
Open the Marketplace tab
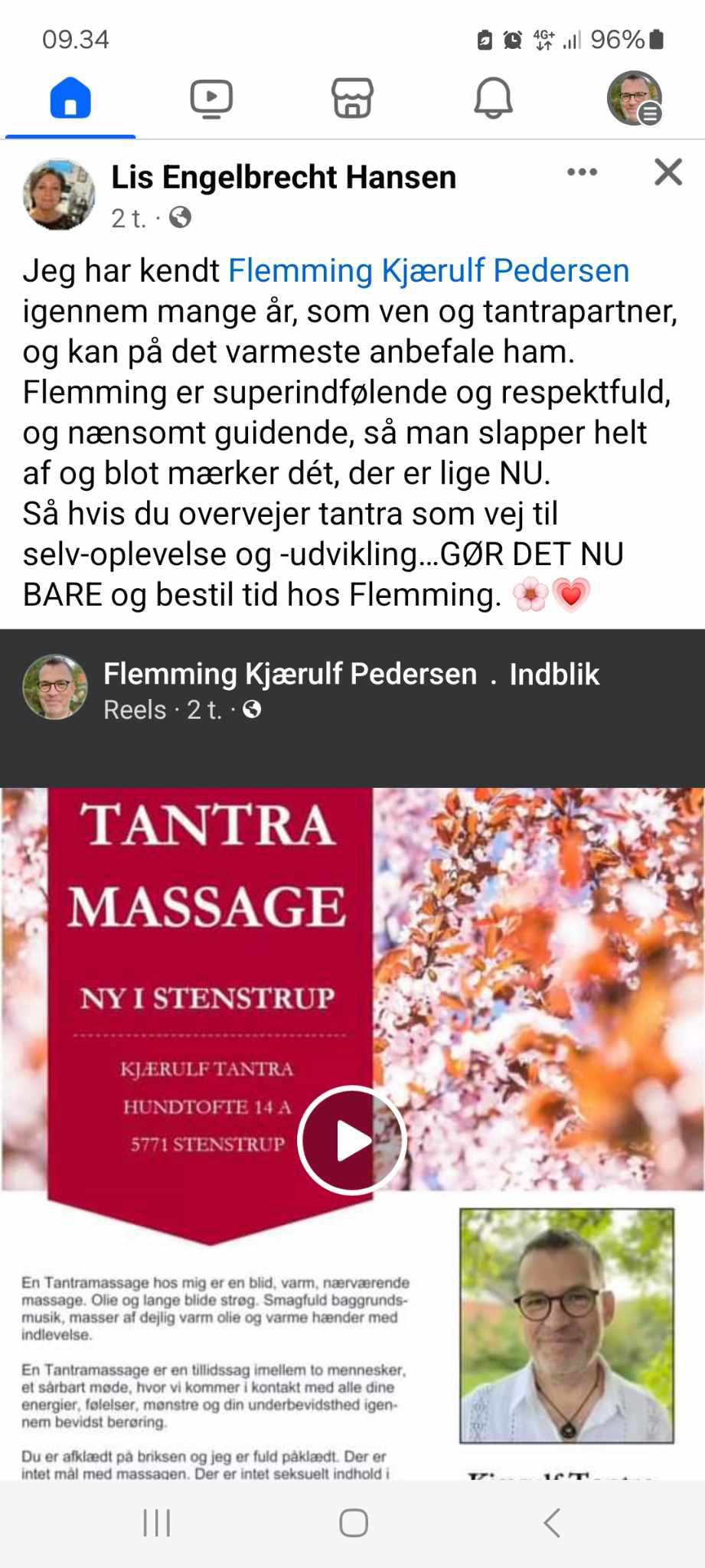[352, 99]
